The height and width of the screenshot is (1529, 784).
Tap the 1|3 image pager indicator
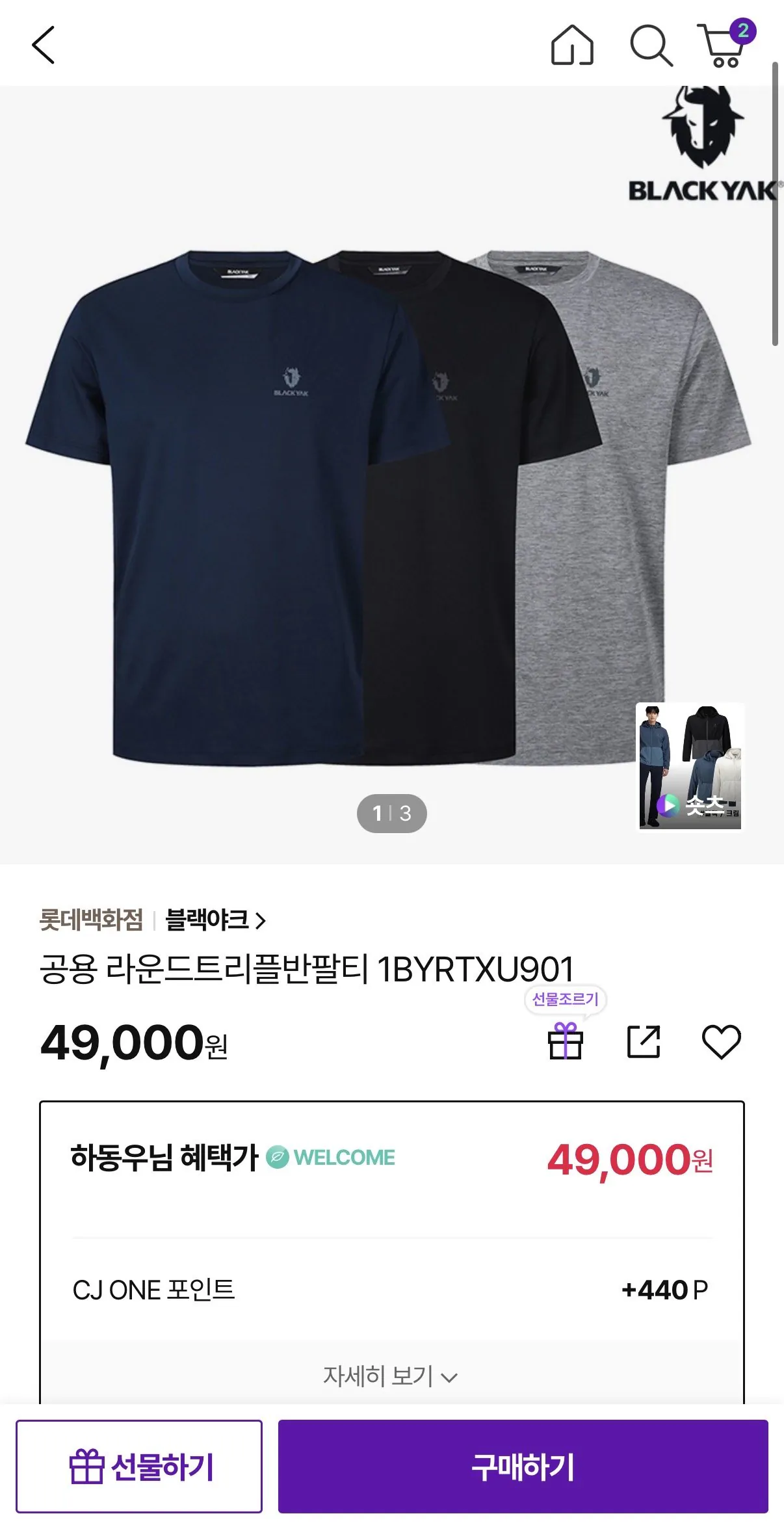(x=391, y=812)
